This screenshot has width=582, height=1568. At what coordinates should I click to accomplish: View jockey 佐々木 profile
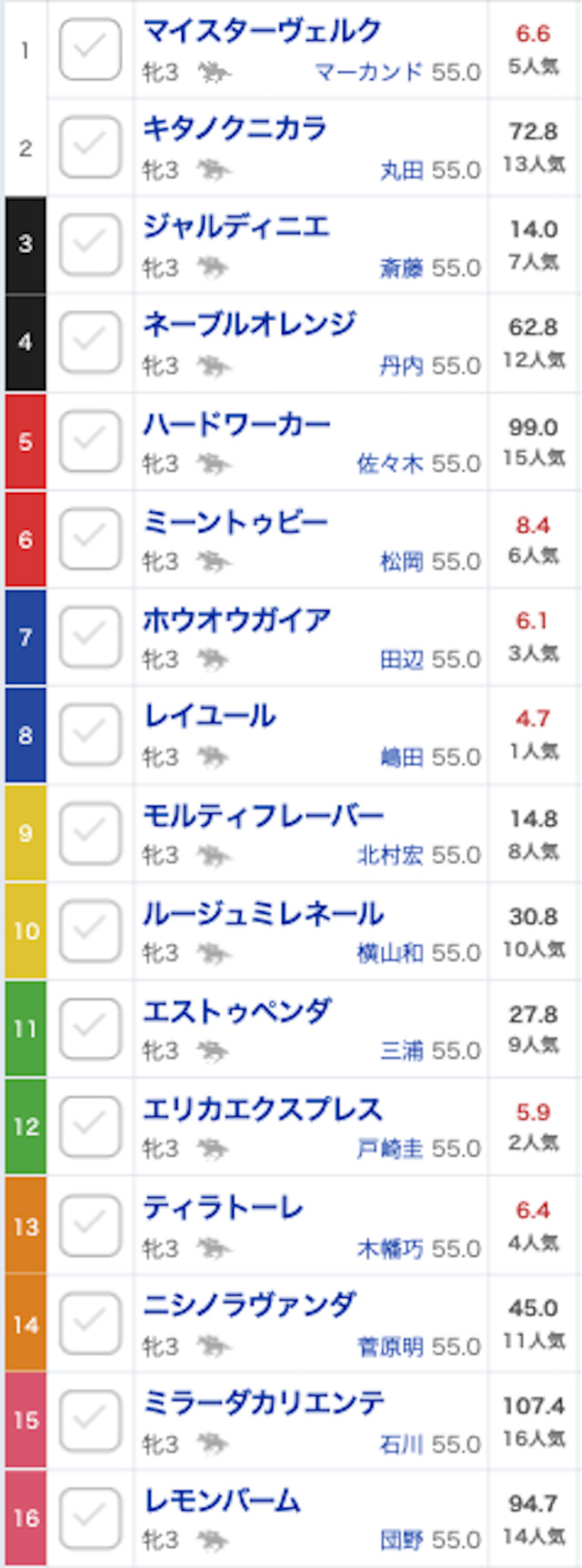click(389, 464)
